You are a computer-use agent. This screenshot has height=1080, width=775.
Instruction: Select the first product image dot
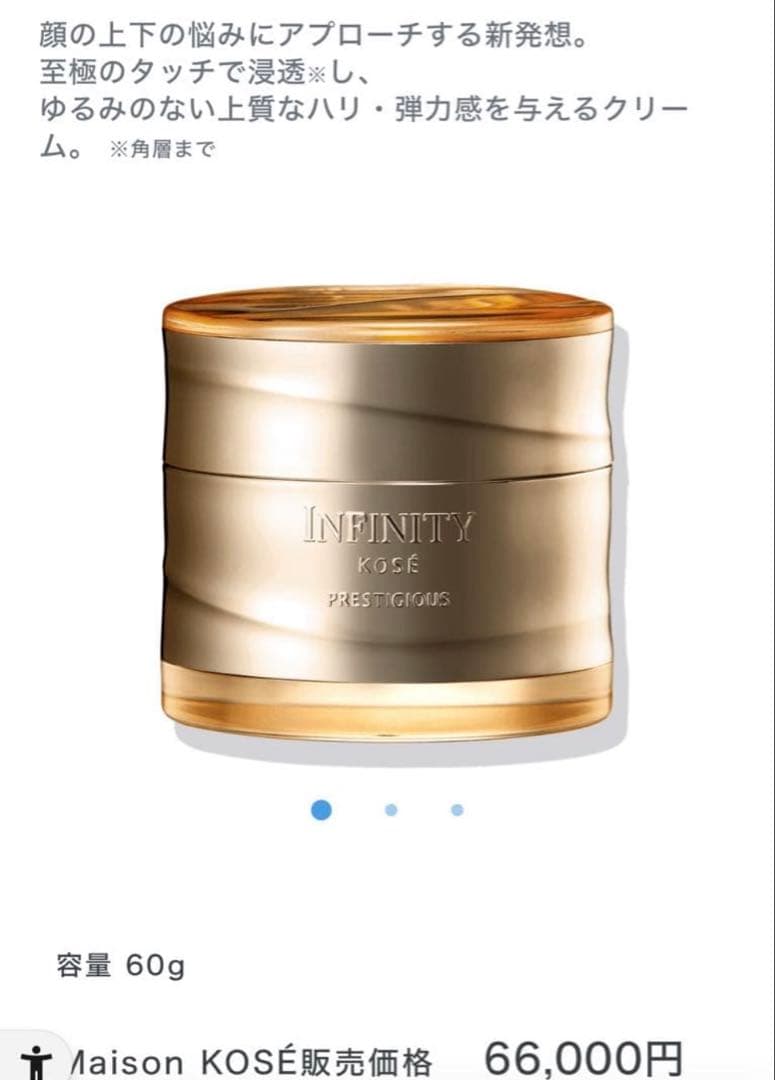[x=321, y=810]
